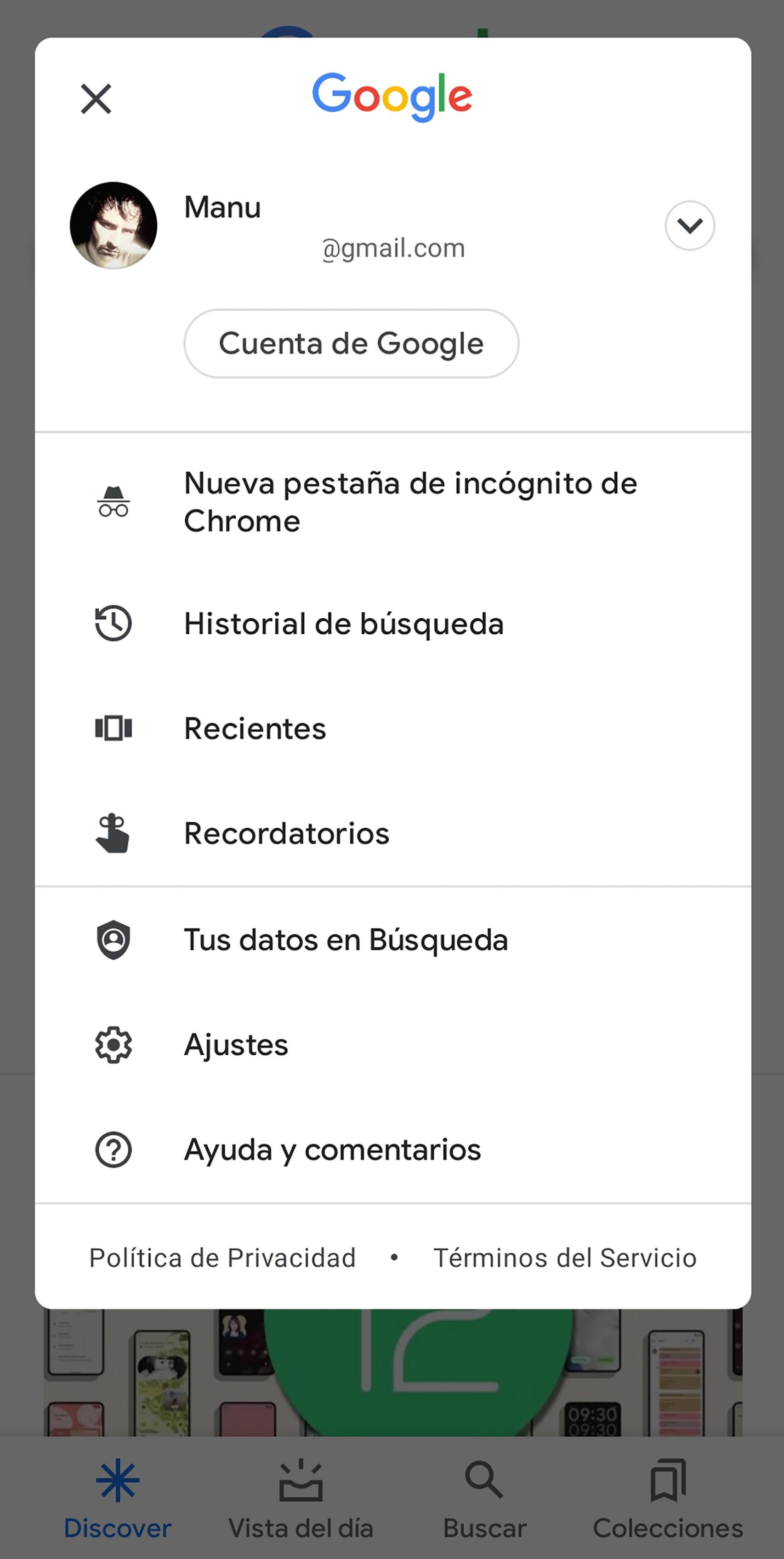Screen dimensions: 784x1559
Task: Open Cuenta de Google
Action: 352,343
